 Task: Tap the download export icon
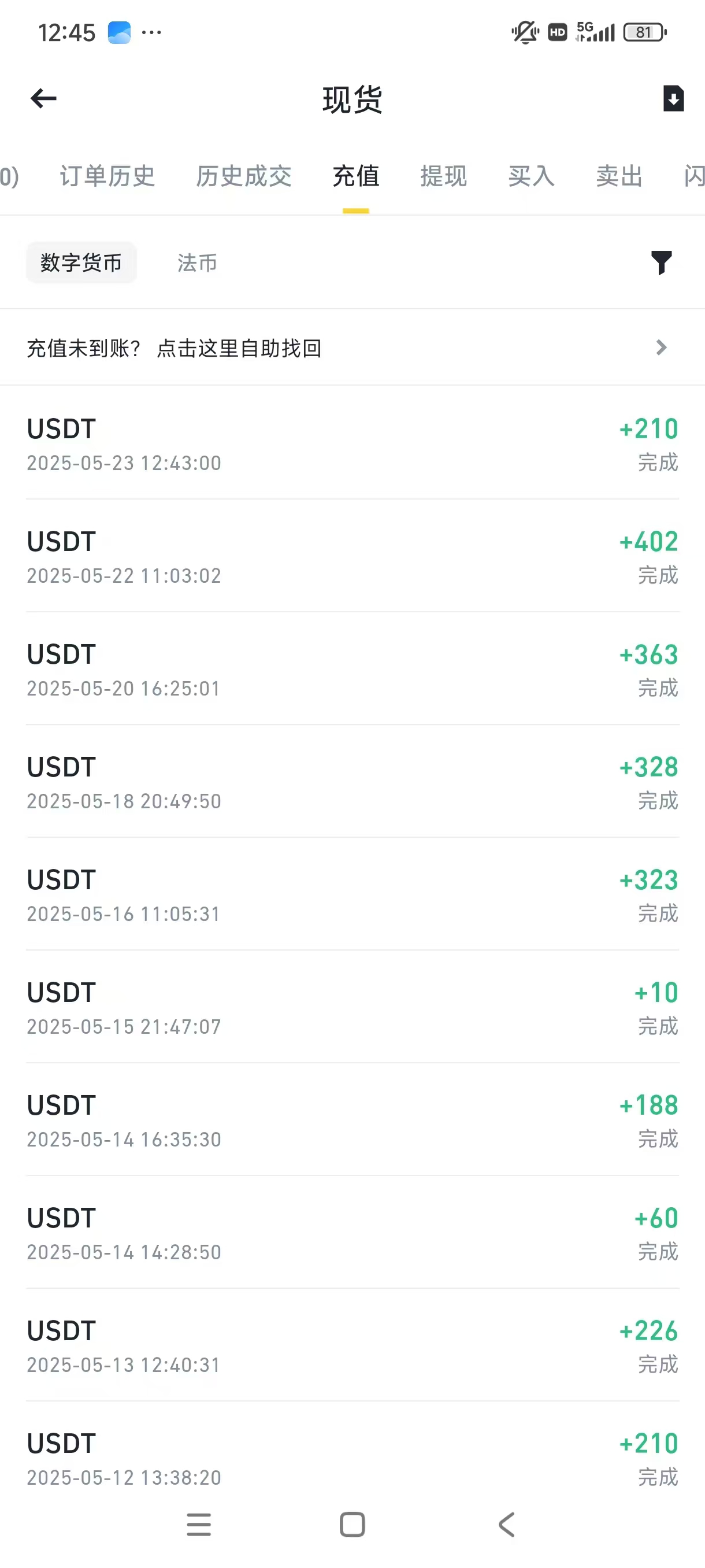(673, 99)
